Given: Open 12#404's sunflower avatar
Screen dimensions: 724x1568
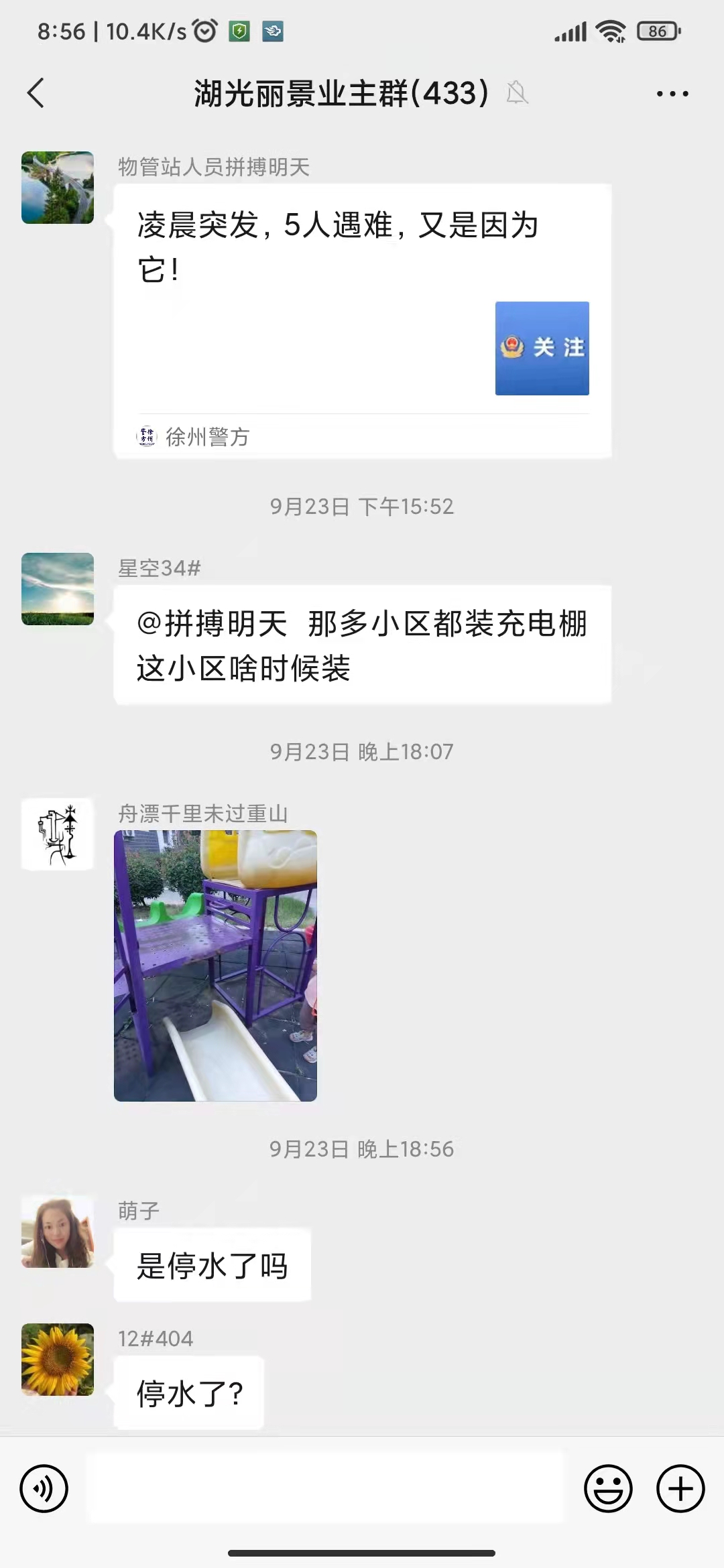Looking at the screenshot, I should point(58,1360).
